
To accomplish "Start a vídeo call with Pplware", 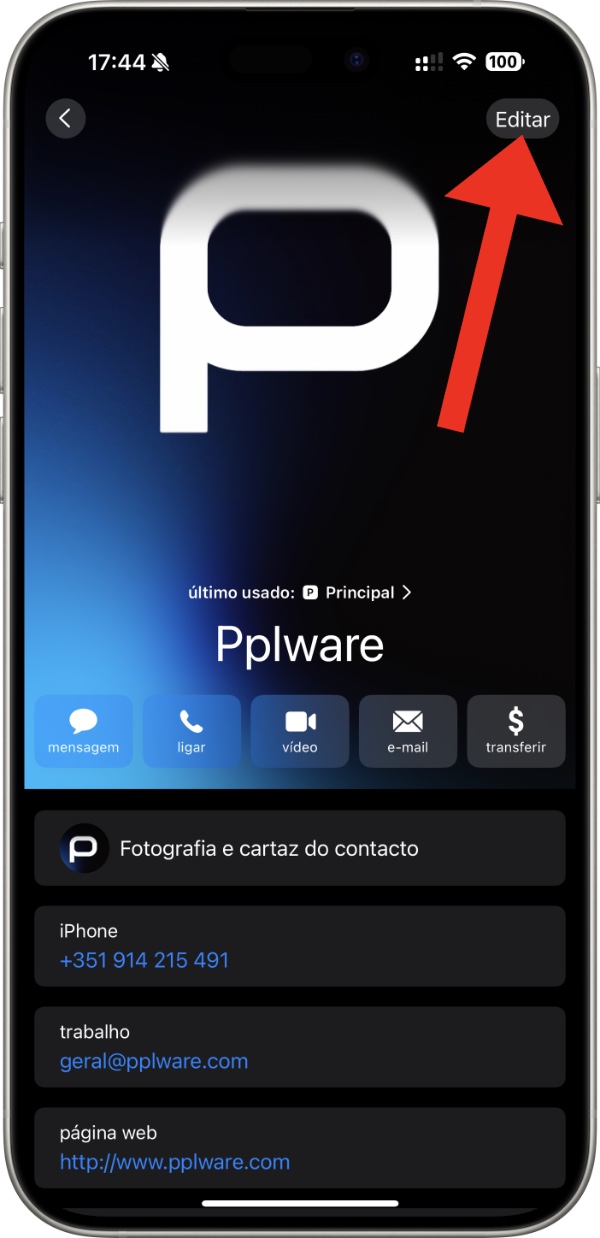I will pyautogui.click(x=300, y=731).
